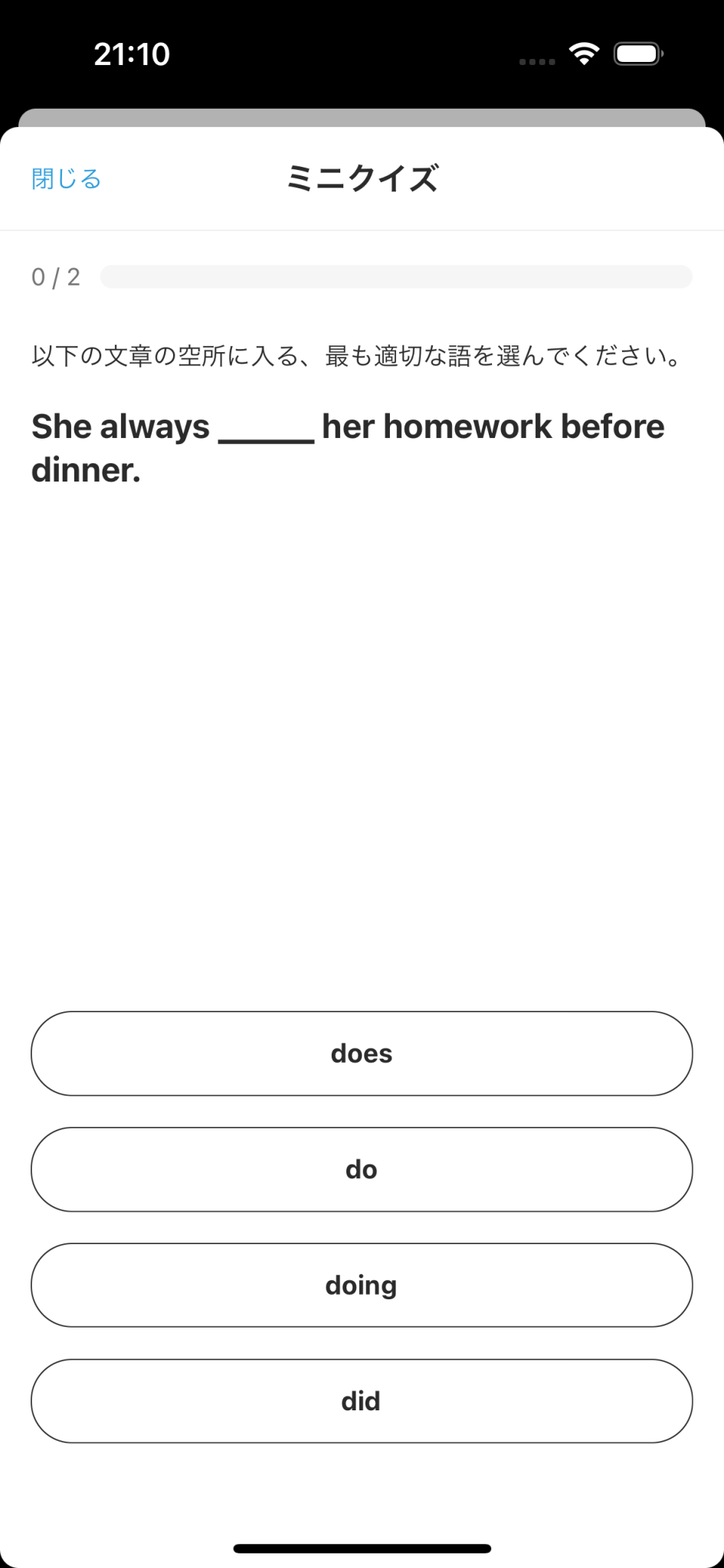Tap the cellular signal dots indicator
This screenshot has width=724, height=1568.
tap(536, 60)
